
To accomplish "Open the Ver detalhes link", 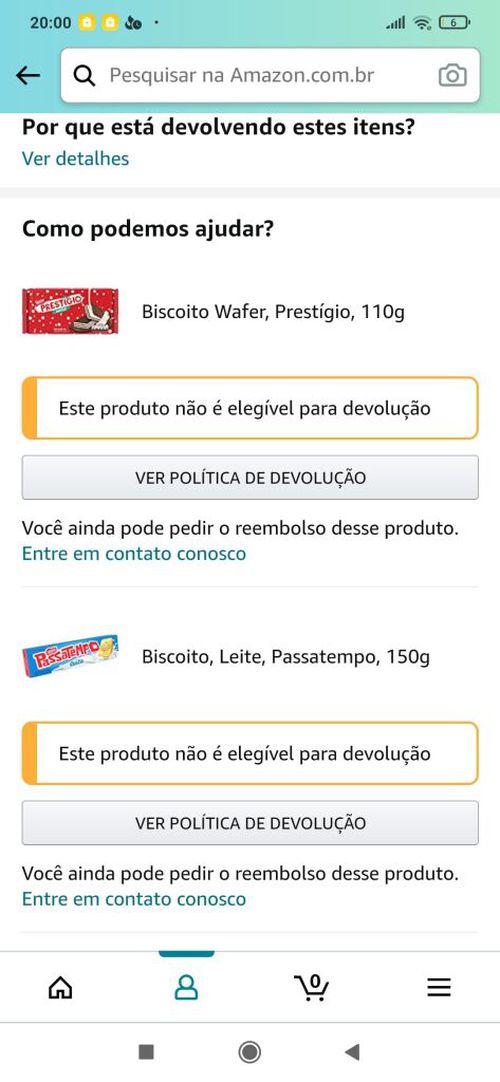I will point(75,159).
